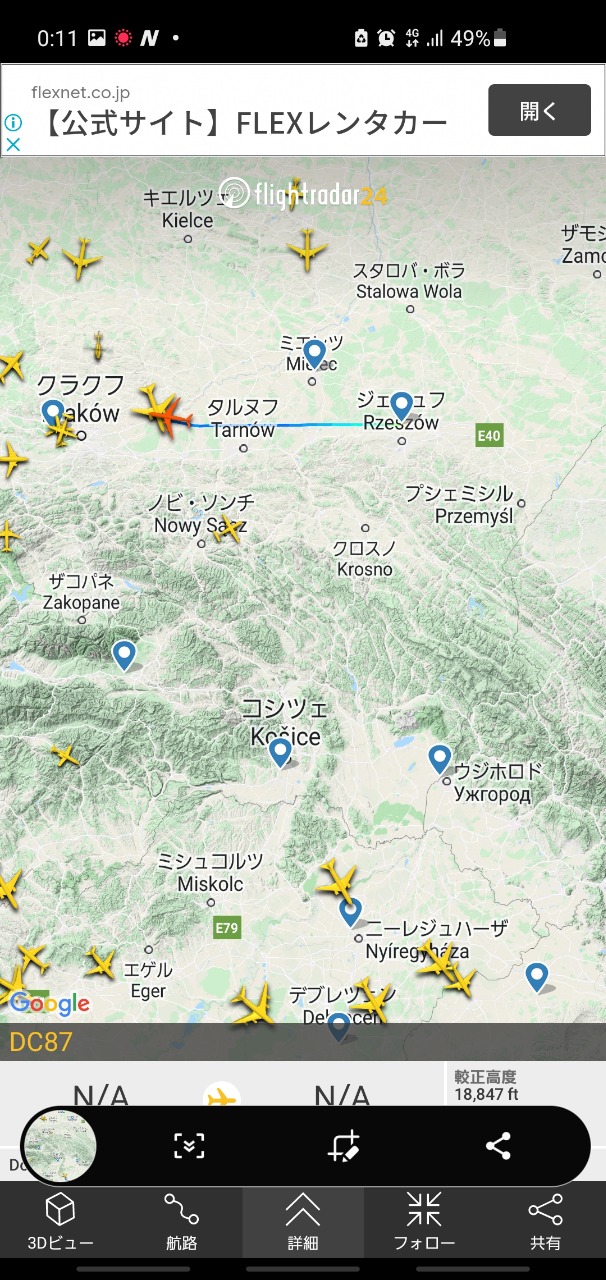
Task: Tap フォロー to follow the aircraft
Action: pos(424,1221)
